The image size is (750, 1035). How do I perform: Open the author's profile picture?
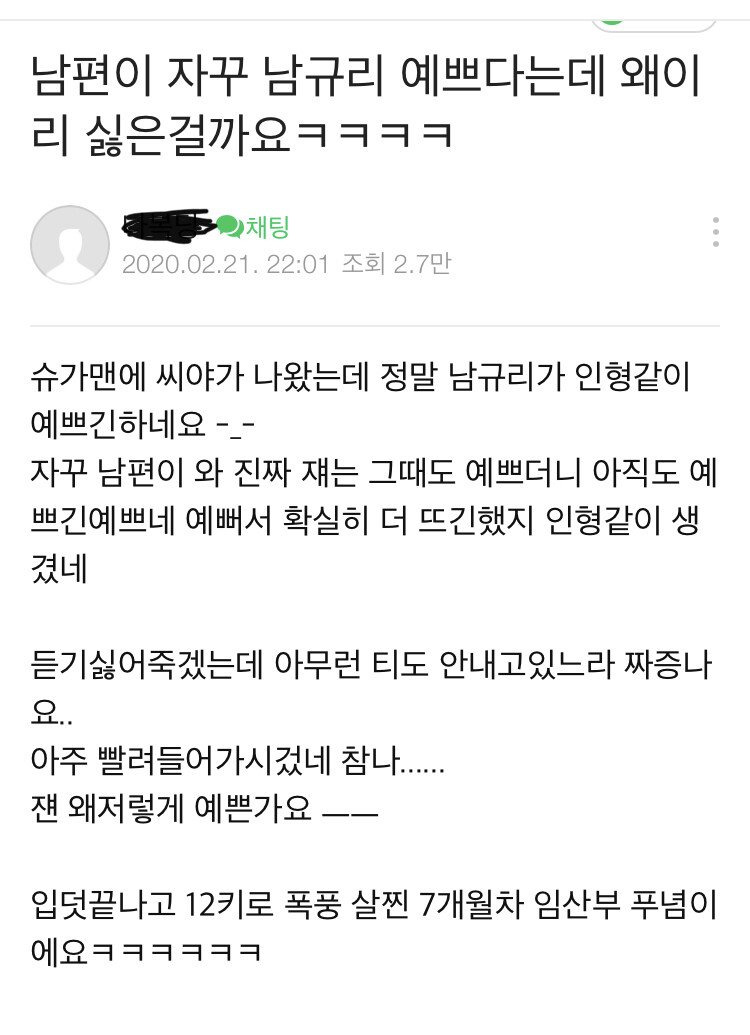(69, 244)
